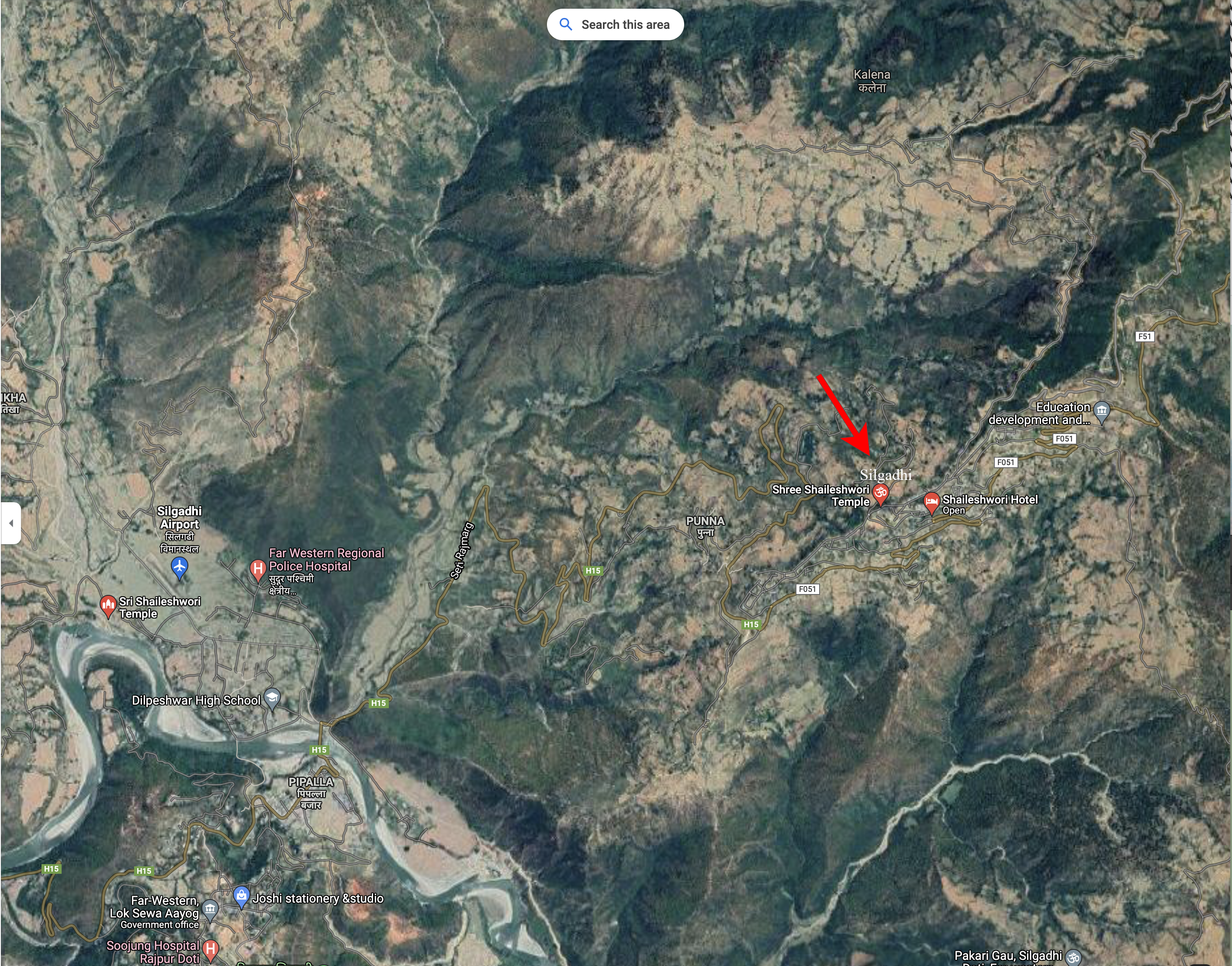Open Pakari Gau, Silgadhi temple marker

1073,957
